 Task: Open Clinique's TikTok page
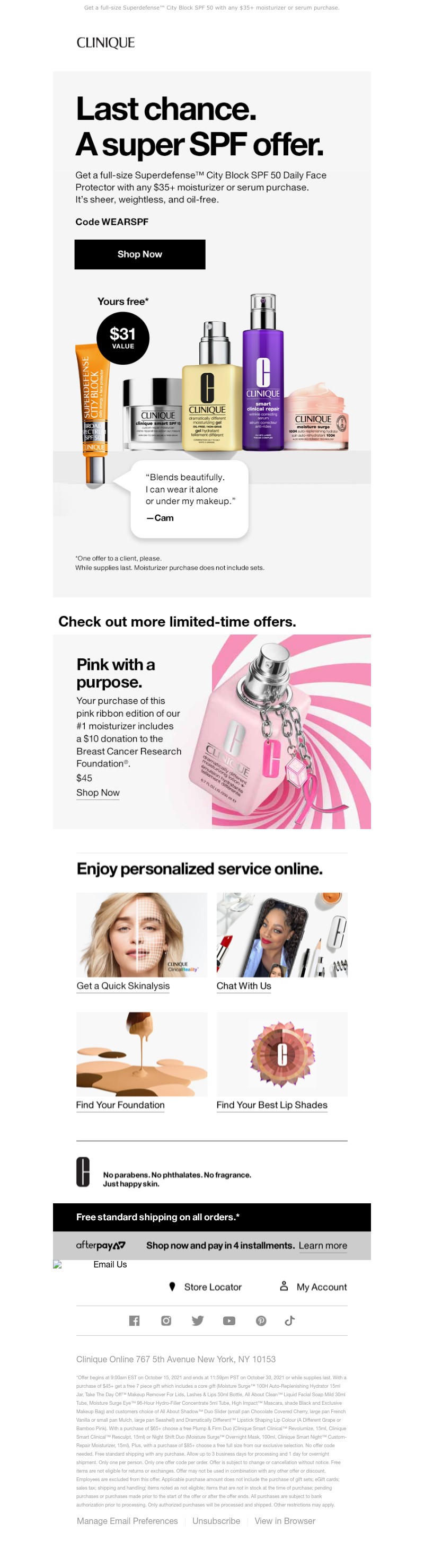[x=290, y=1320]
